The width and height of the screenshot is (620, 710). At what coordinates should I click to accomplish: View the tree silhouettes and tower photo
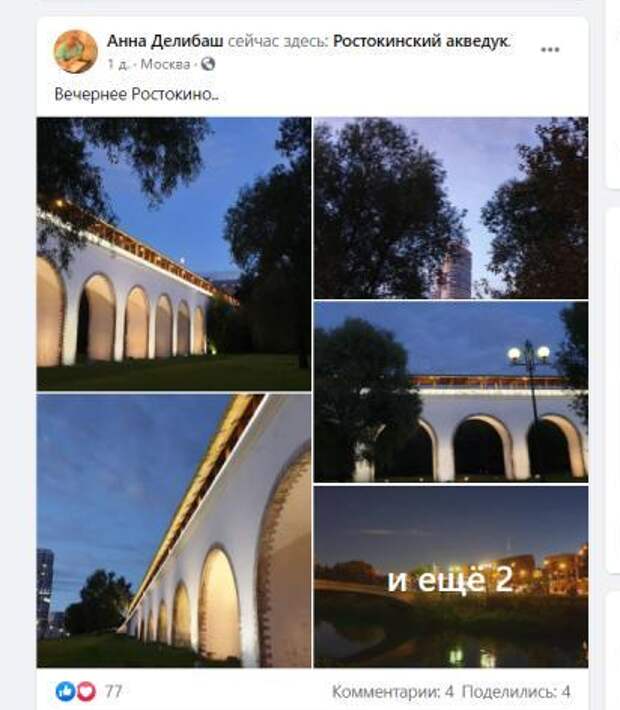(x=451, y=207)
